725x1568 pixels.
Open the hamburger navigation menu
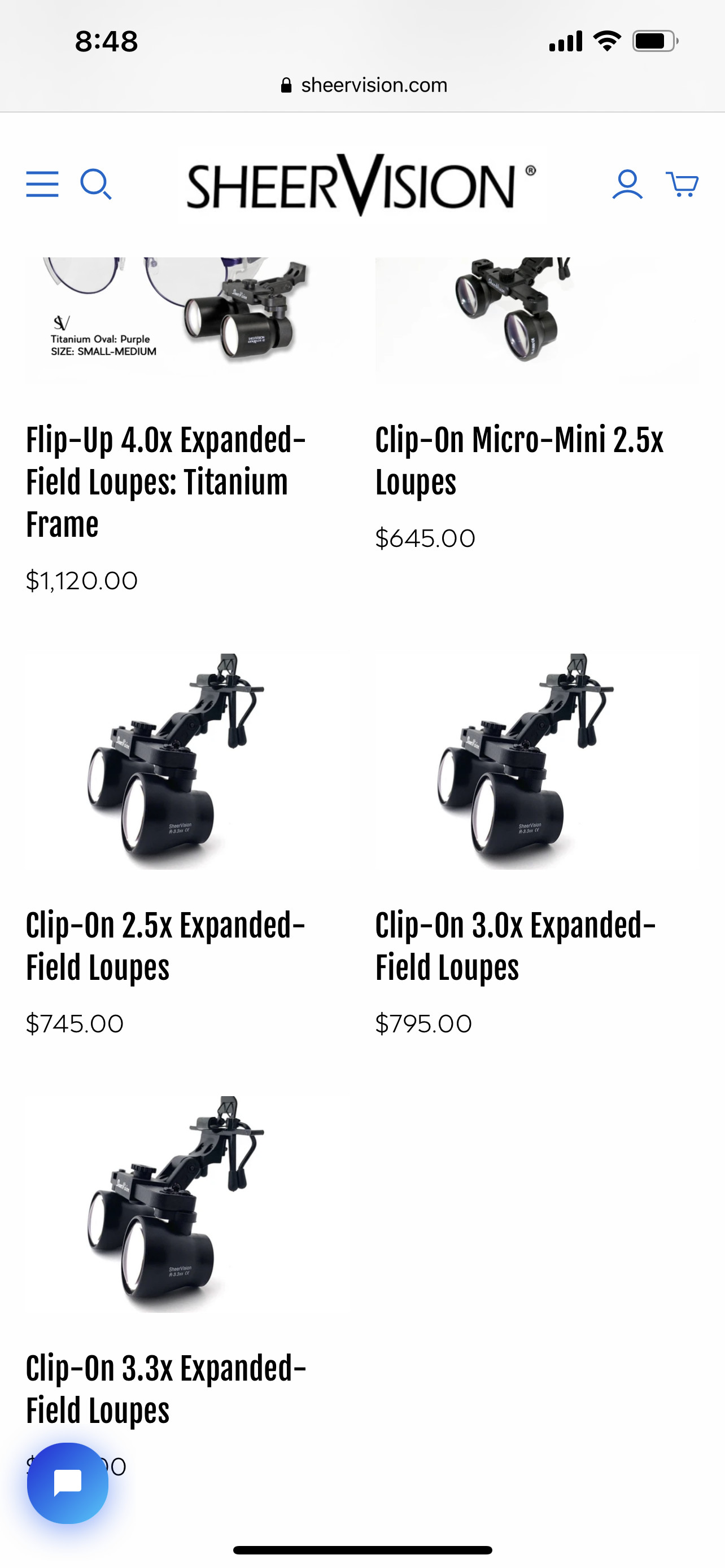[x=42, y=184]
